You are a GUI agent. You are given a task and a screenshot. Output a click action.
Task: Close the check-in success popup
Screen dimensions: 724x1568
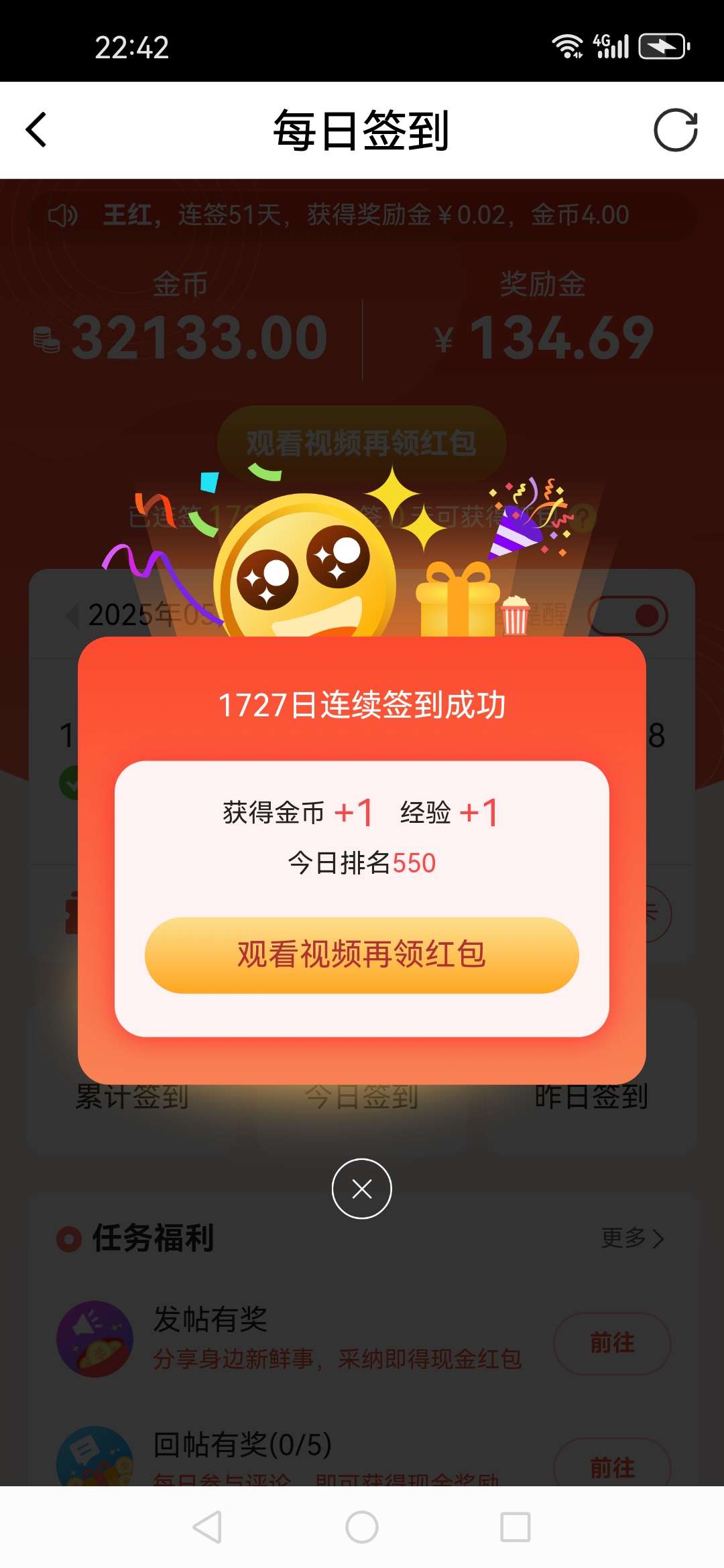(362, 1189)
